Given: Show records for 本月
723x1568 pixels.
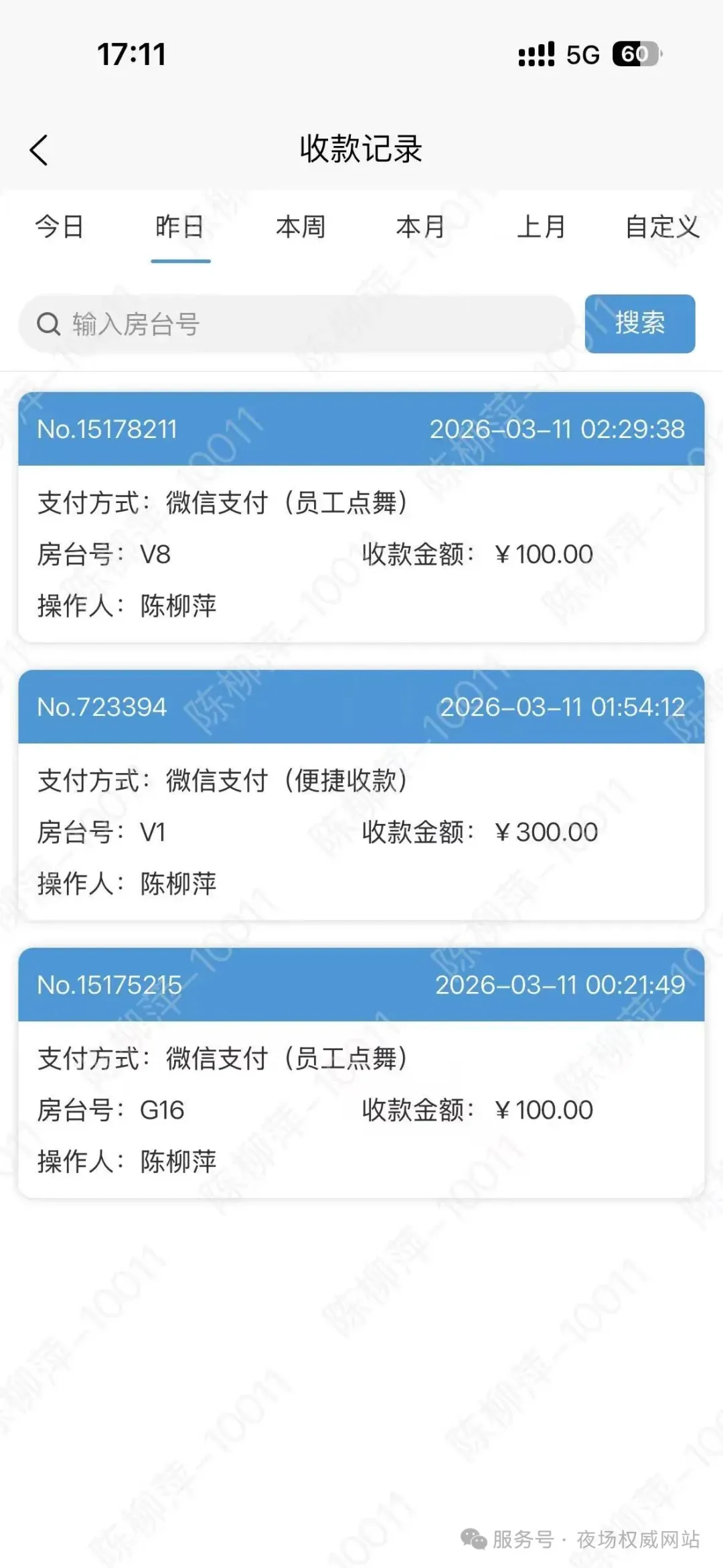Looking at the screenshot, I should click(x=420, y=227).
